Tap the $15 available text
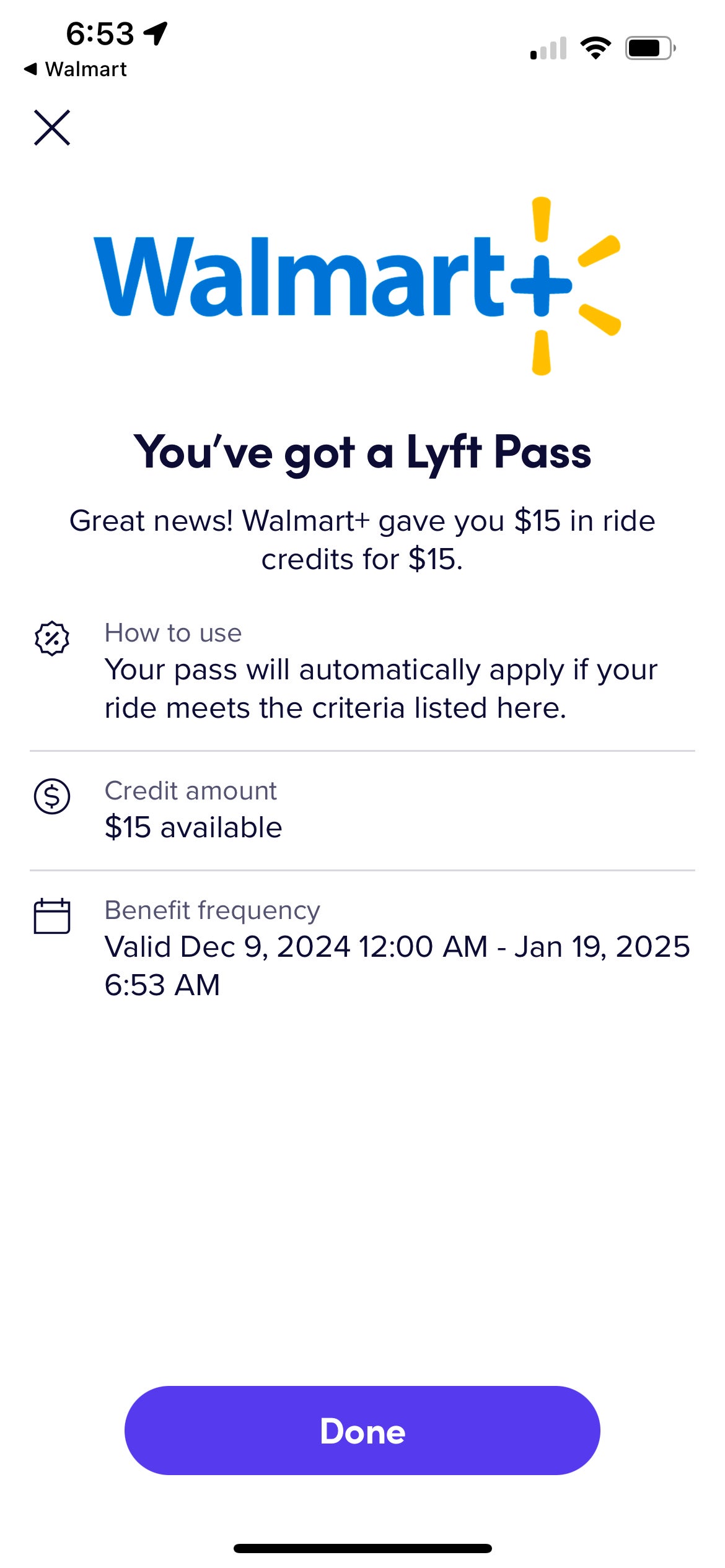Screen dimensions: 725x1568 click(193, 827)
